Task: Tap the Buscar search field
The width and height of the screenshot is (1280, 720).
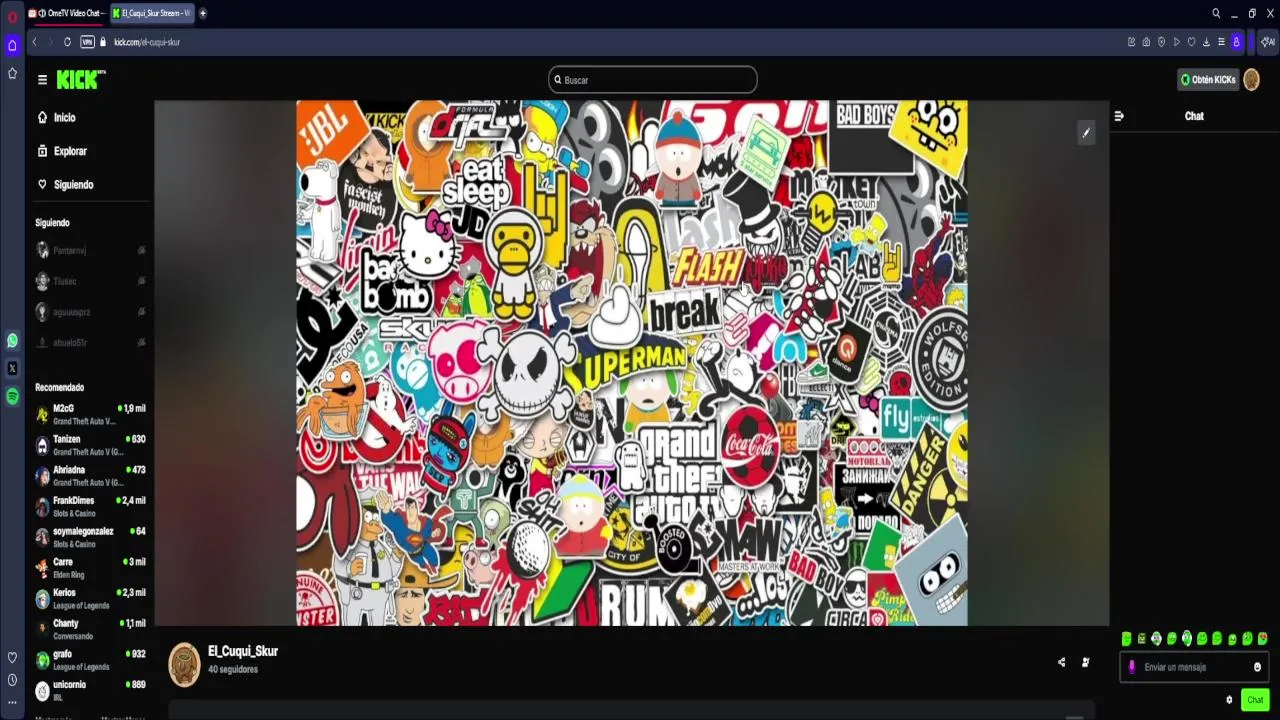Action: click(x=653, y=80)
